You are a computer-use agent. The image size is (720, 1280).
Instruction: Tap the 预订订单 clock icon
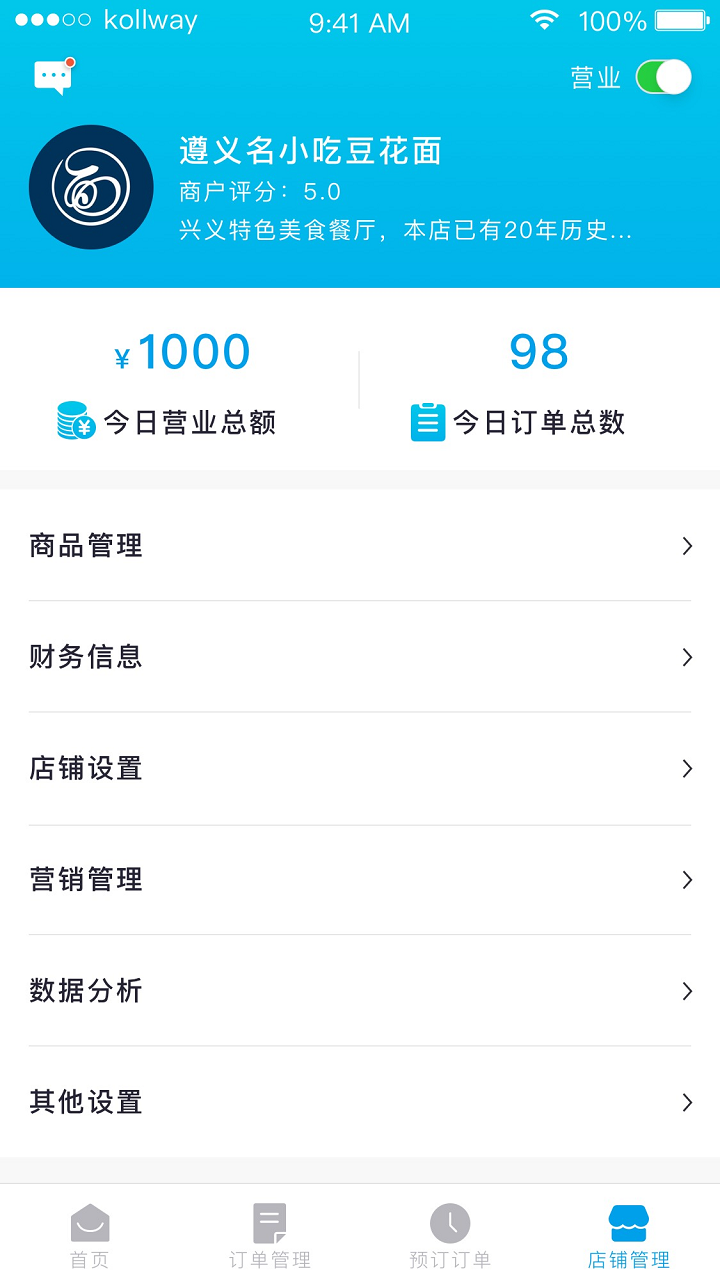(449, 1220)
